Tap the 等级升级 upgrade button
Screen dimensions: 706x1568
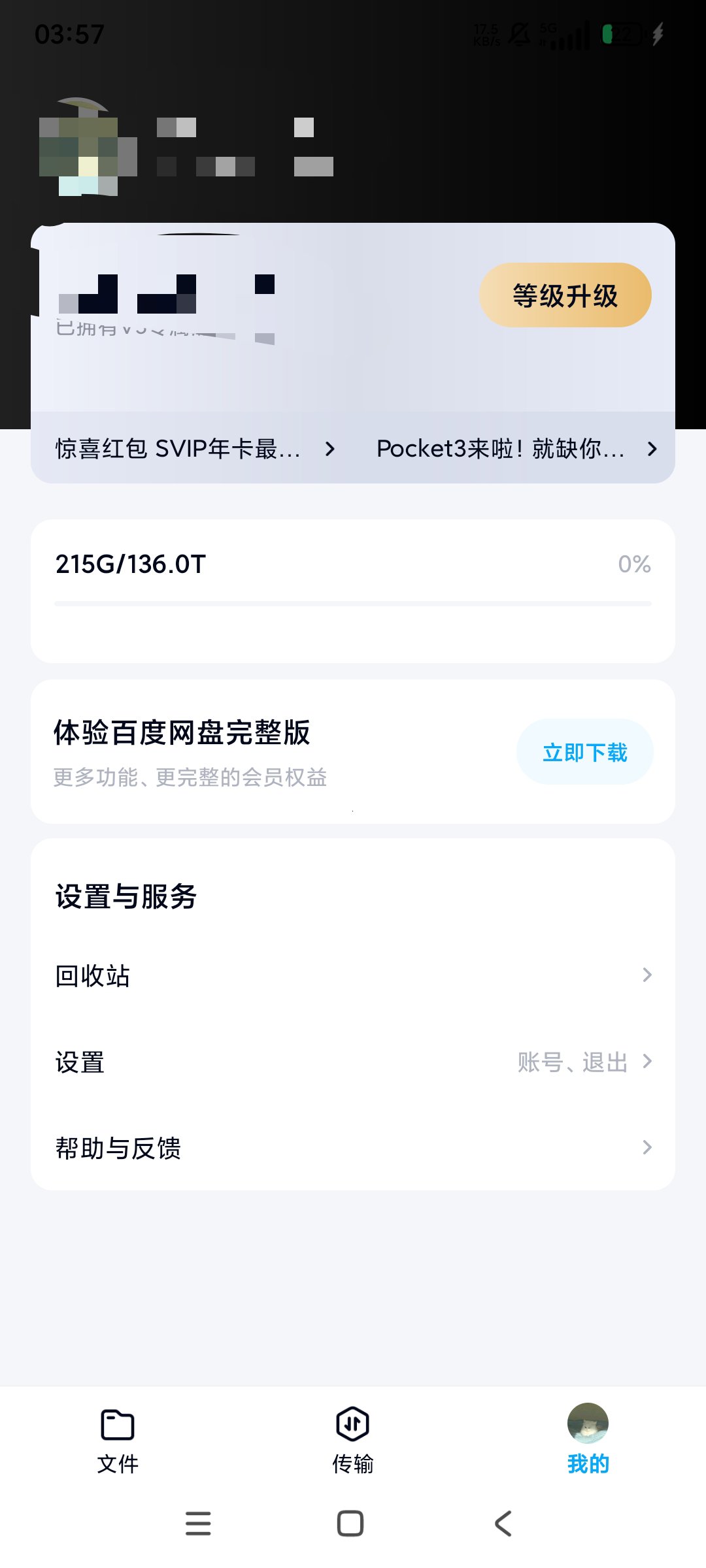[565, 295]
